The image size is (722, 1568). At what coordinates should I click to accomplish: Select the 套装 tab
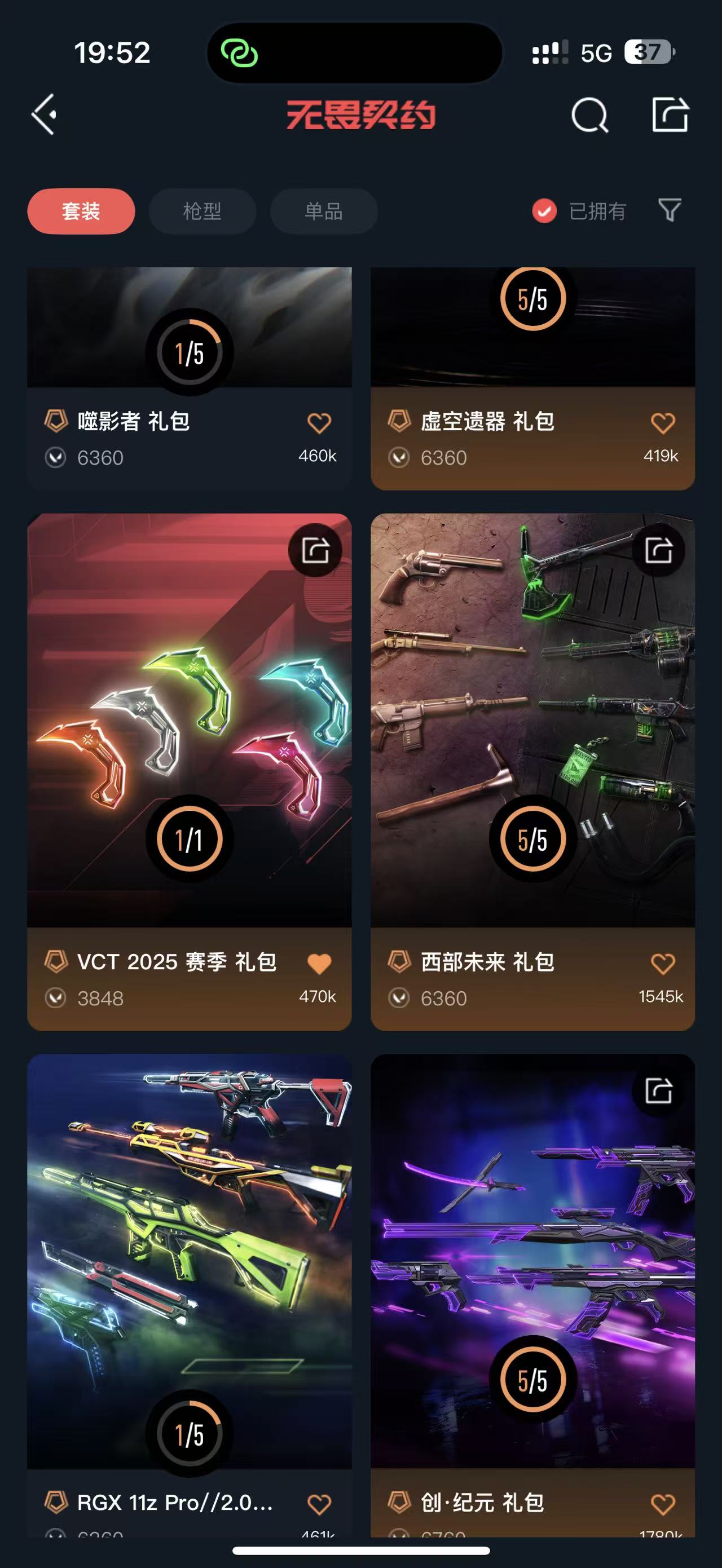pyautogui.click(x=81, y=211)
